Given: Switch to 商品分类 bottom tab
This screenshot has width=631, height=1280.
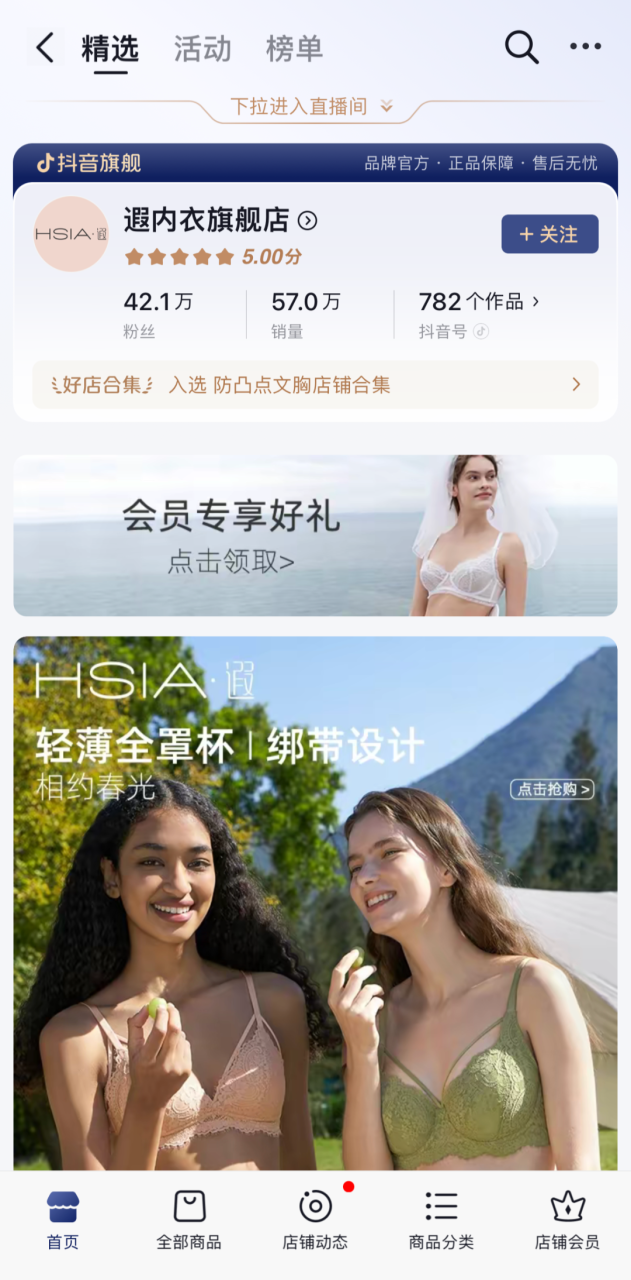Looking at the screenshot, I should (x=441, y=1220).
